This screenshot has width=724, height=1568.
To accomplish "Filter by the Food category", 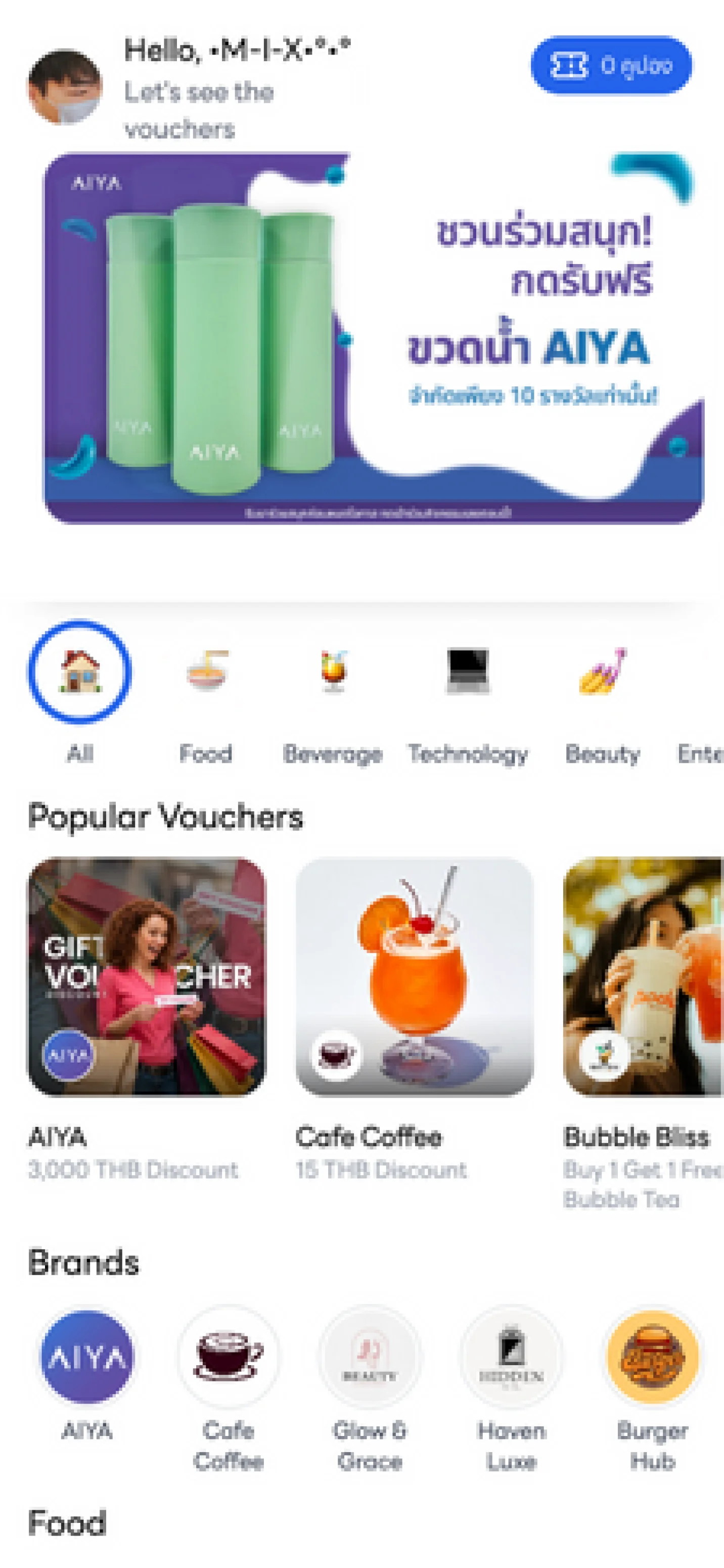I will tap(206, 672).
